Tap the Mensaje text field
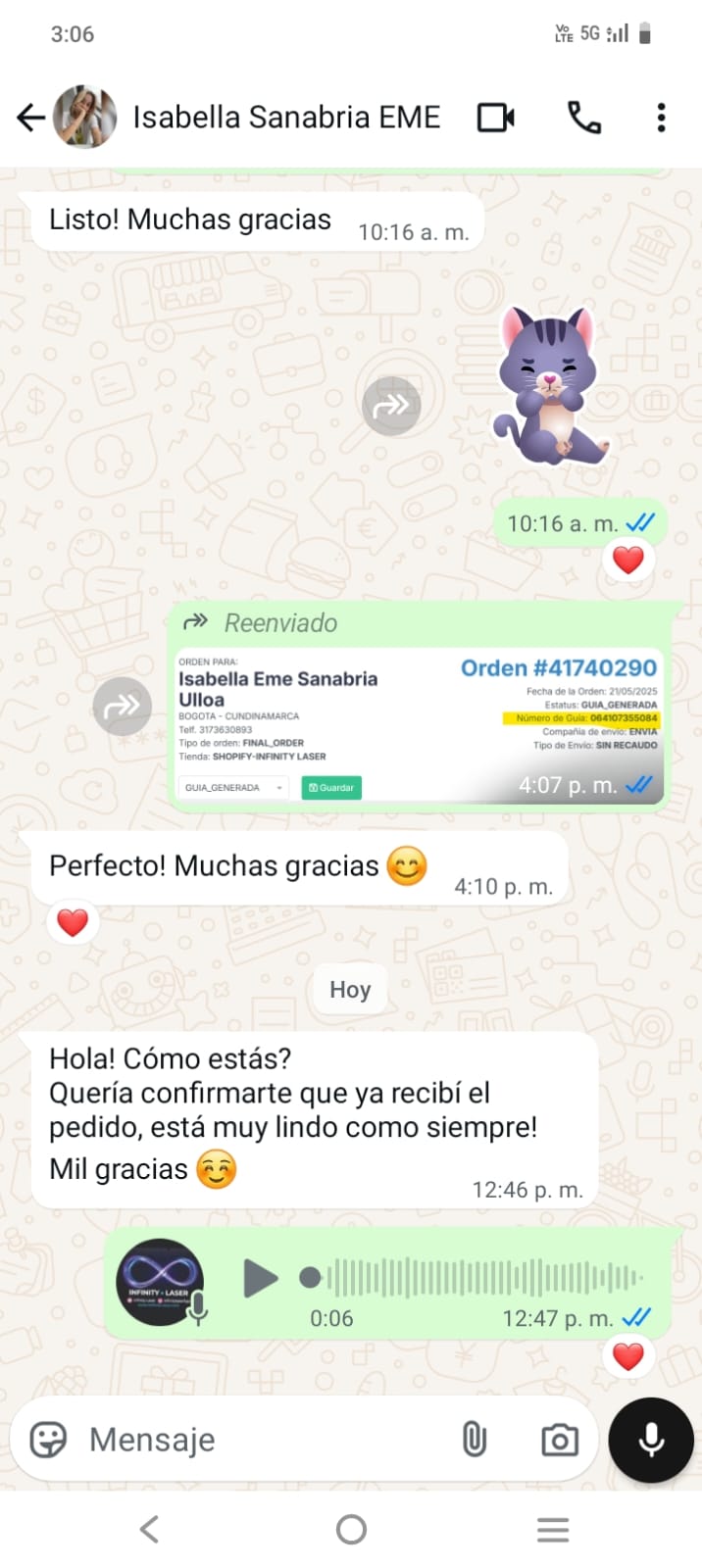 [x=265, y=1440]
